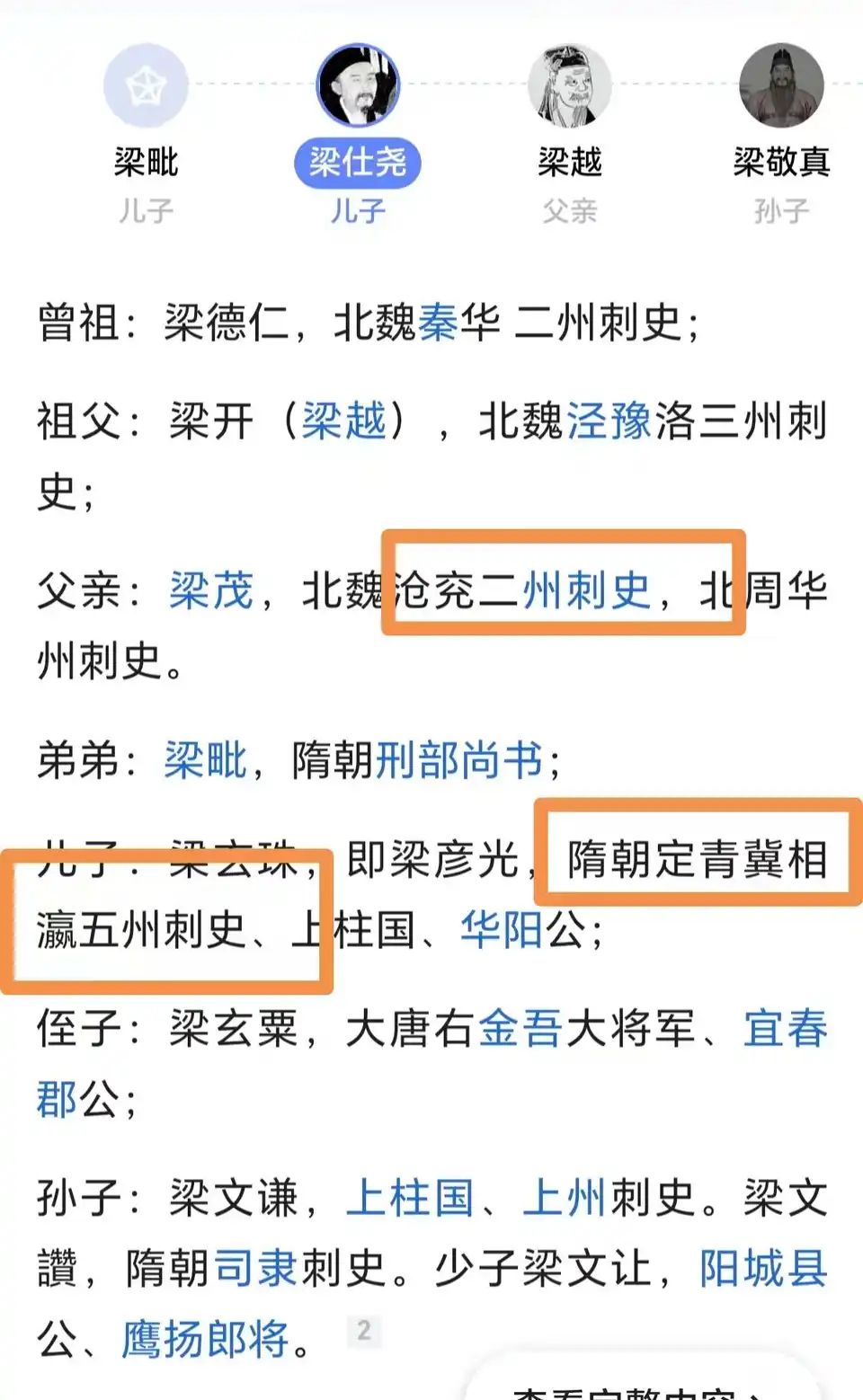Open the 梁毗 link in the 弟弟 line
The image size is (863, 1400).
(x=206, y=761)
